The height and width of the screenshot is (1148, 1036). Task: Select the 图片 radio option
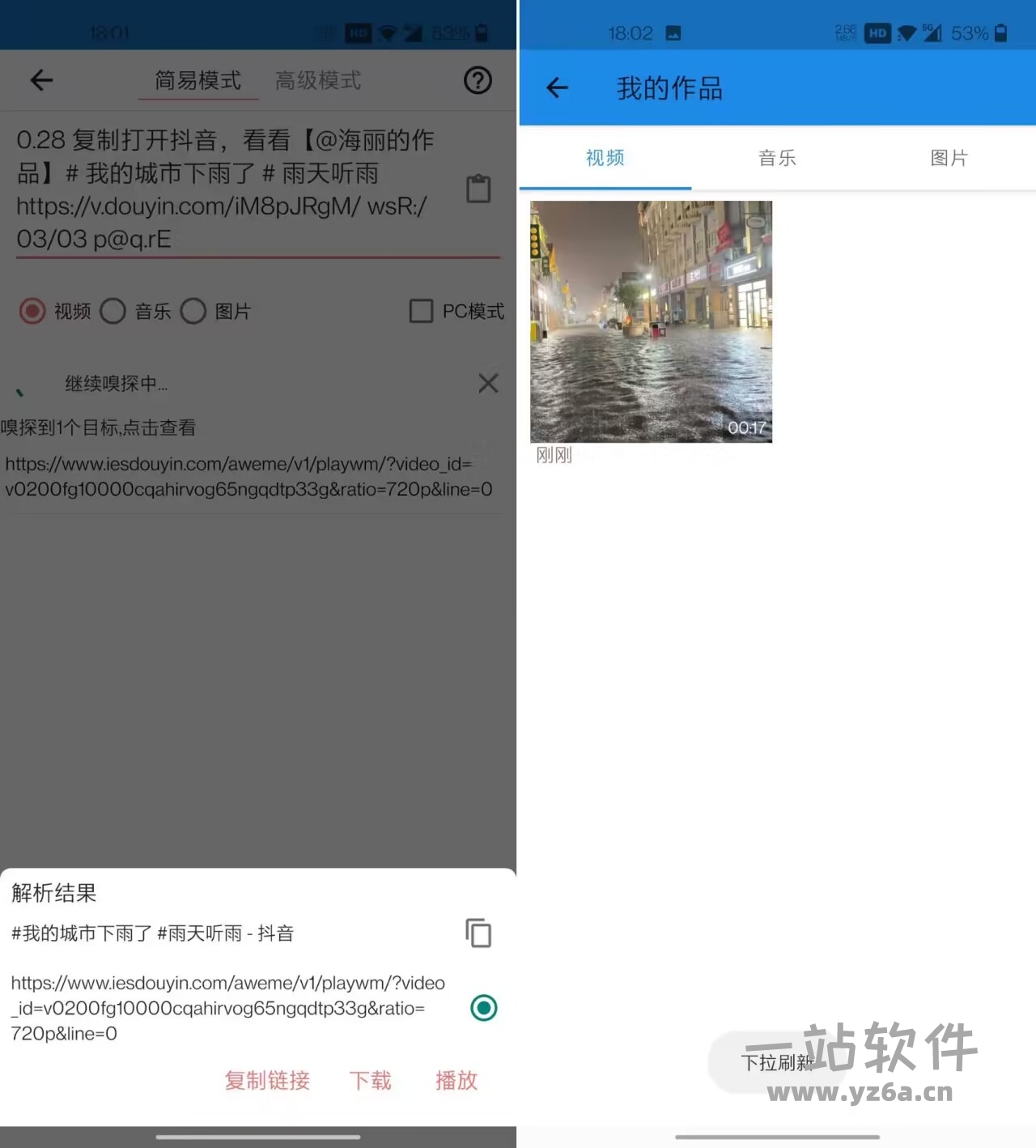(193, 311)
